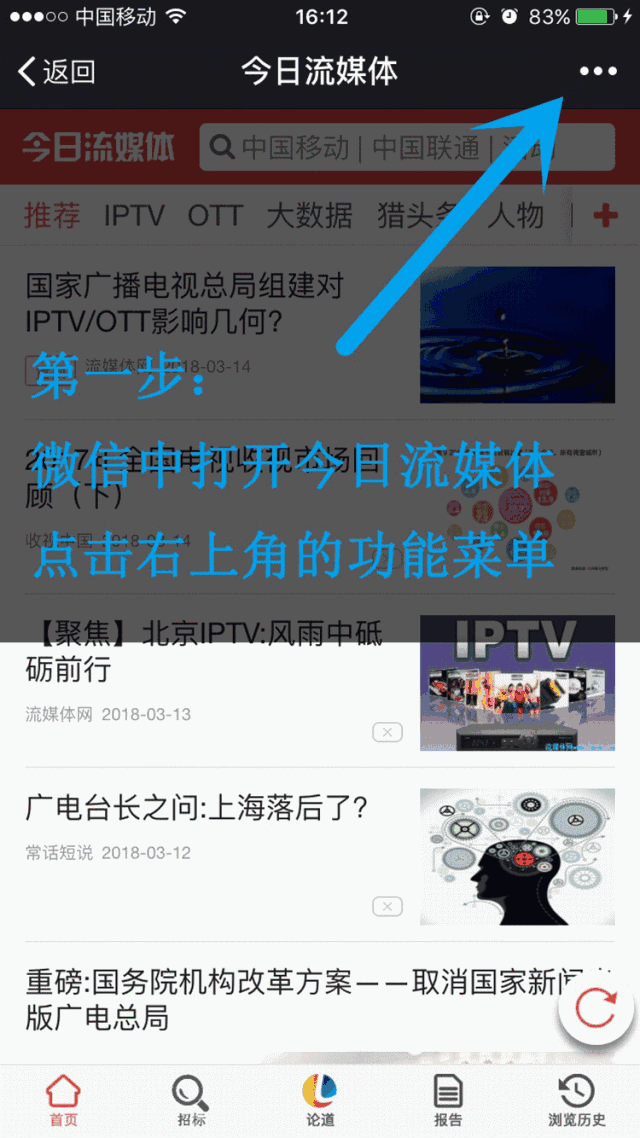Open the top-right overflow menu
Image resolution: width=640 pixels, height=1138 pixels.
point(598,71)
